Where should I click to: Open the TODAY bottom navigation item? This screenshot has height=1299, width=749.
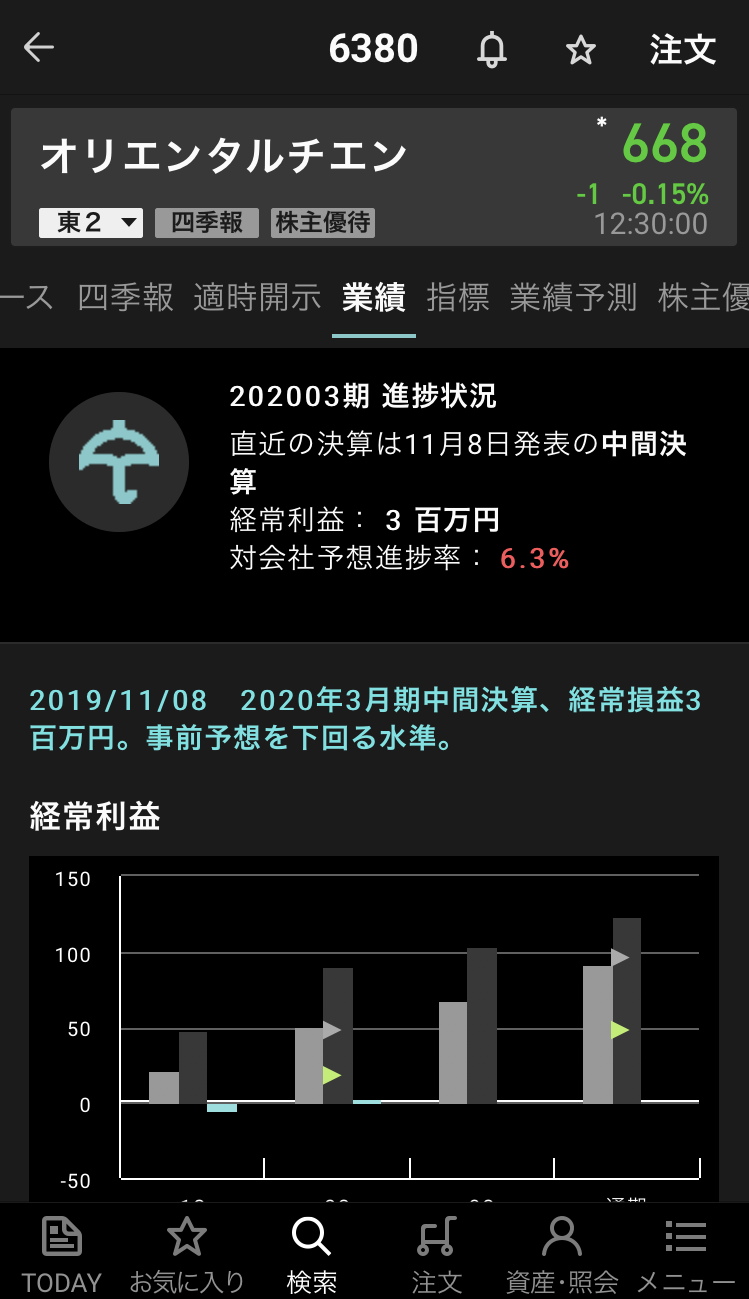coord(62,1253)
